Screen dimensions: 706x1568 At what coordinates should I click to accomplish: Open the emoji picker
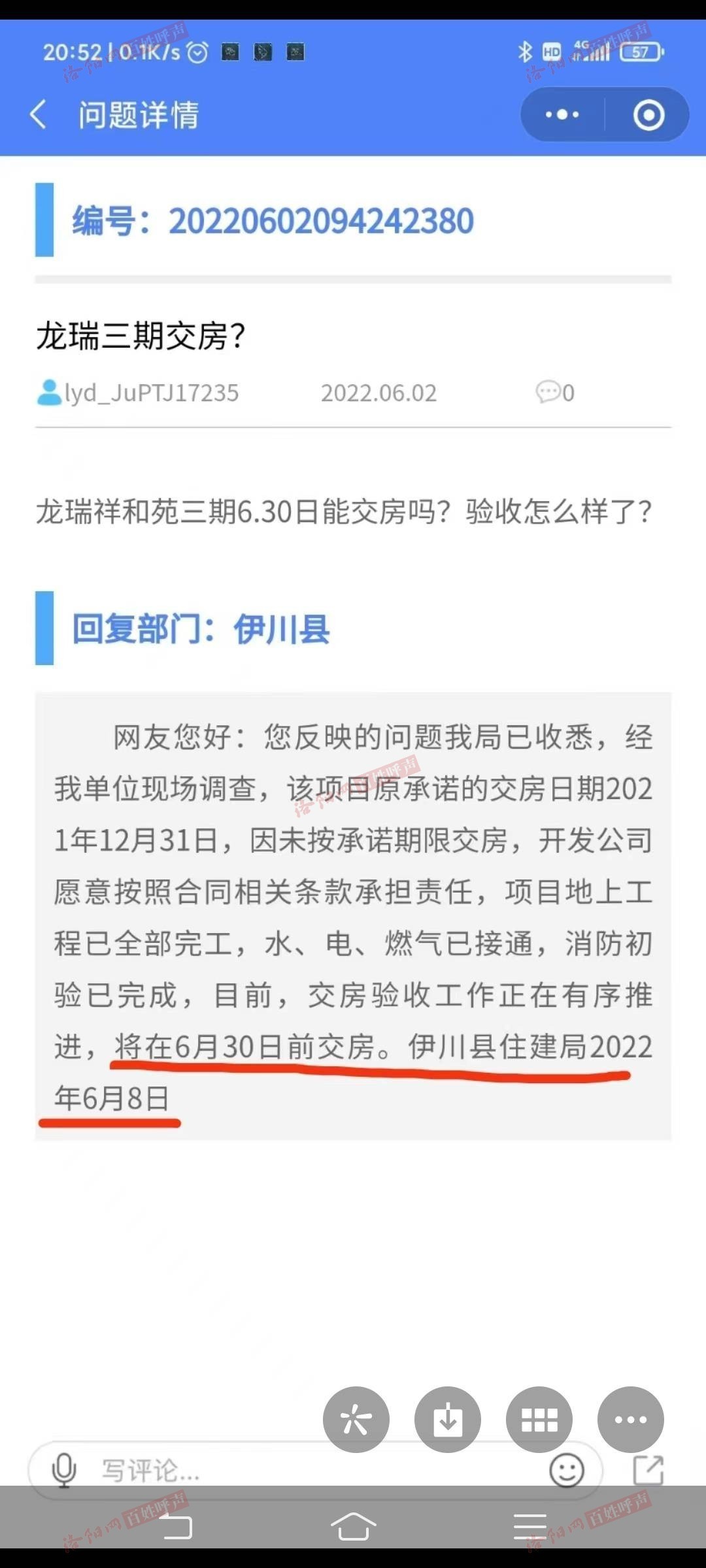(566, 1471)
